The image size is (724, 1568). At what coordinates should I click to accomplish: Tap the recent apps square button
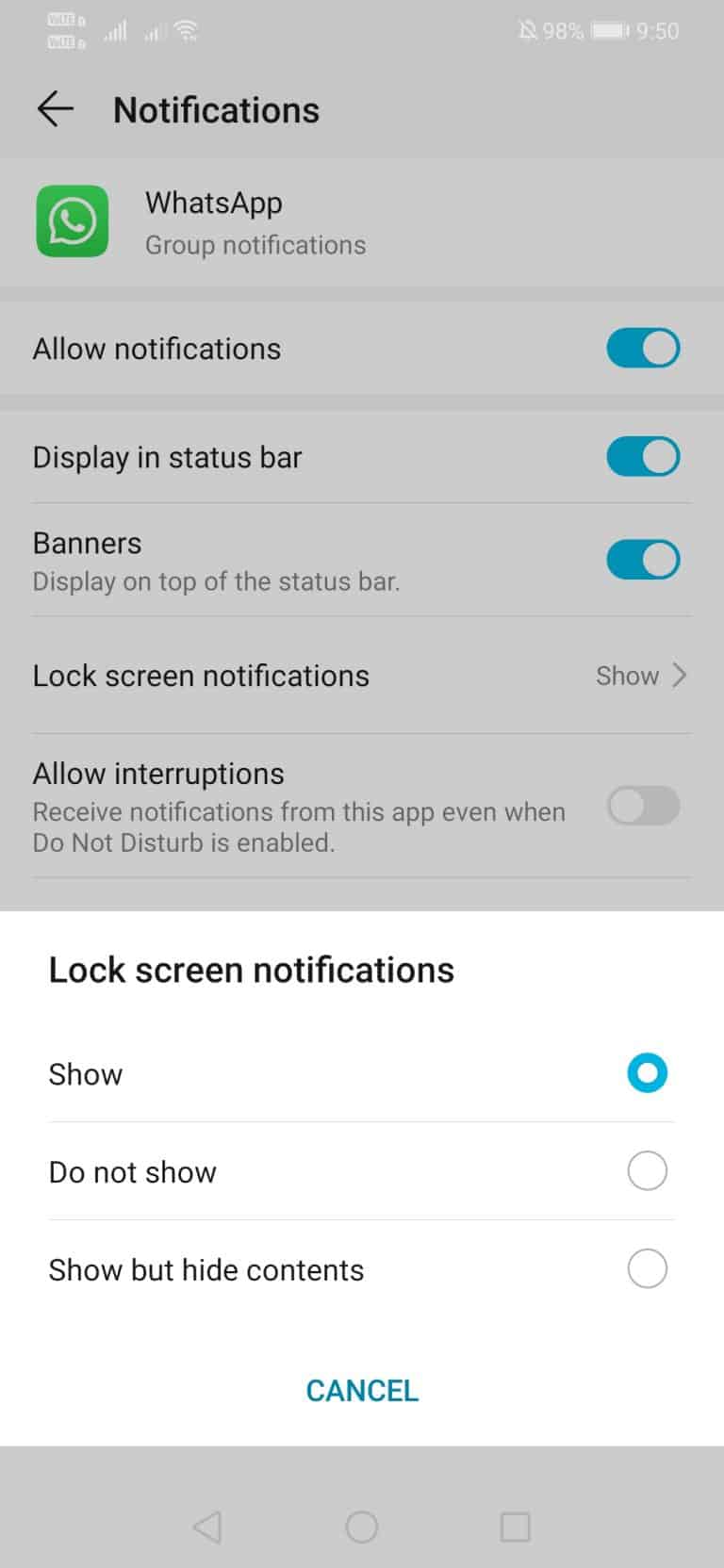tap(515, 1527)
